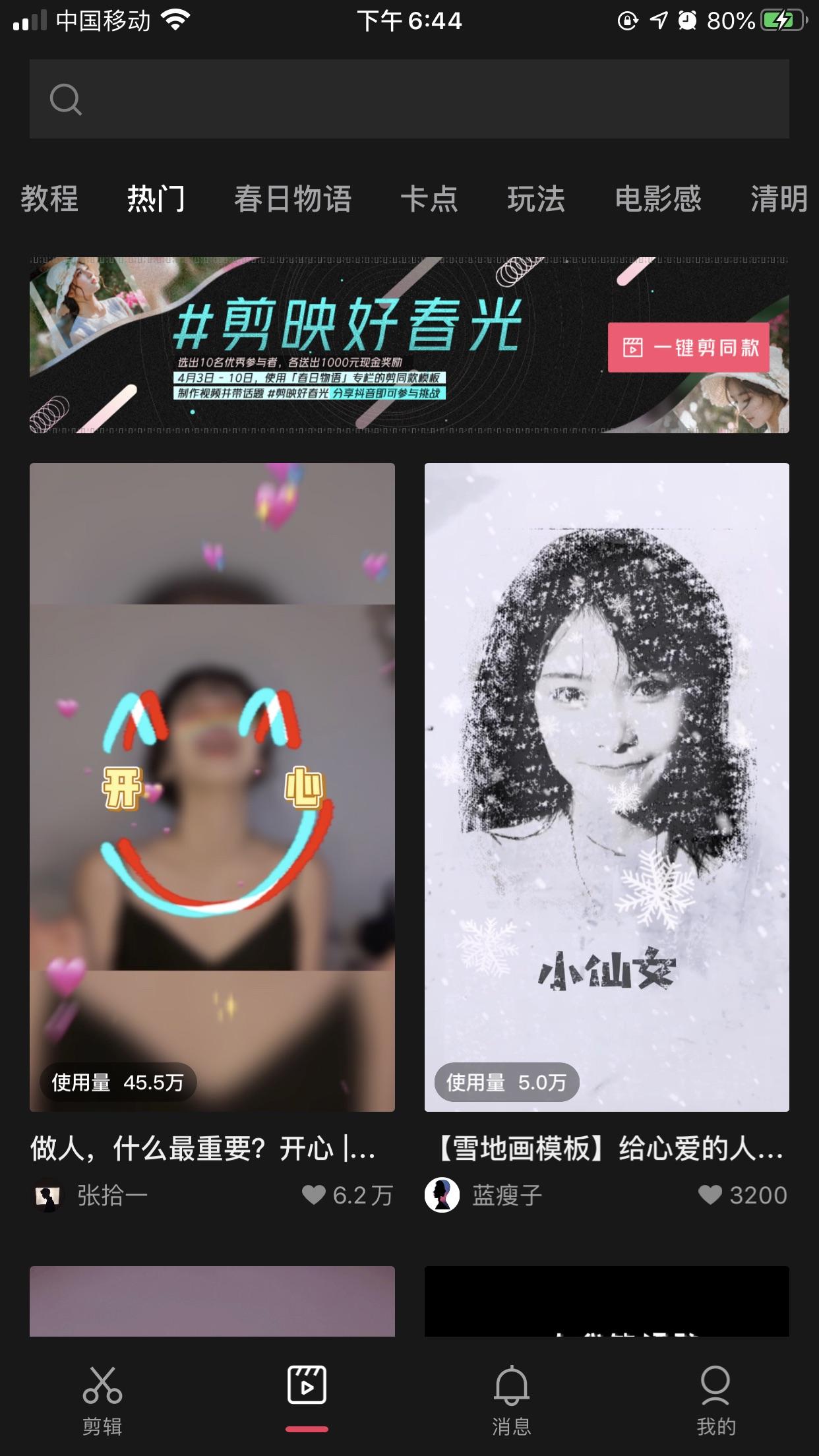Like the 雪地画模板 template by 蓝瘦子

(x=743, y=1195)
